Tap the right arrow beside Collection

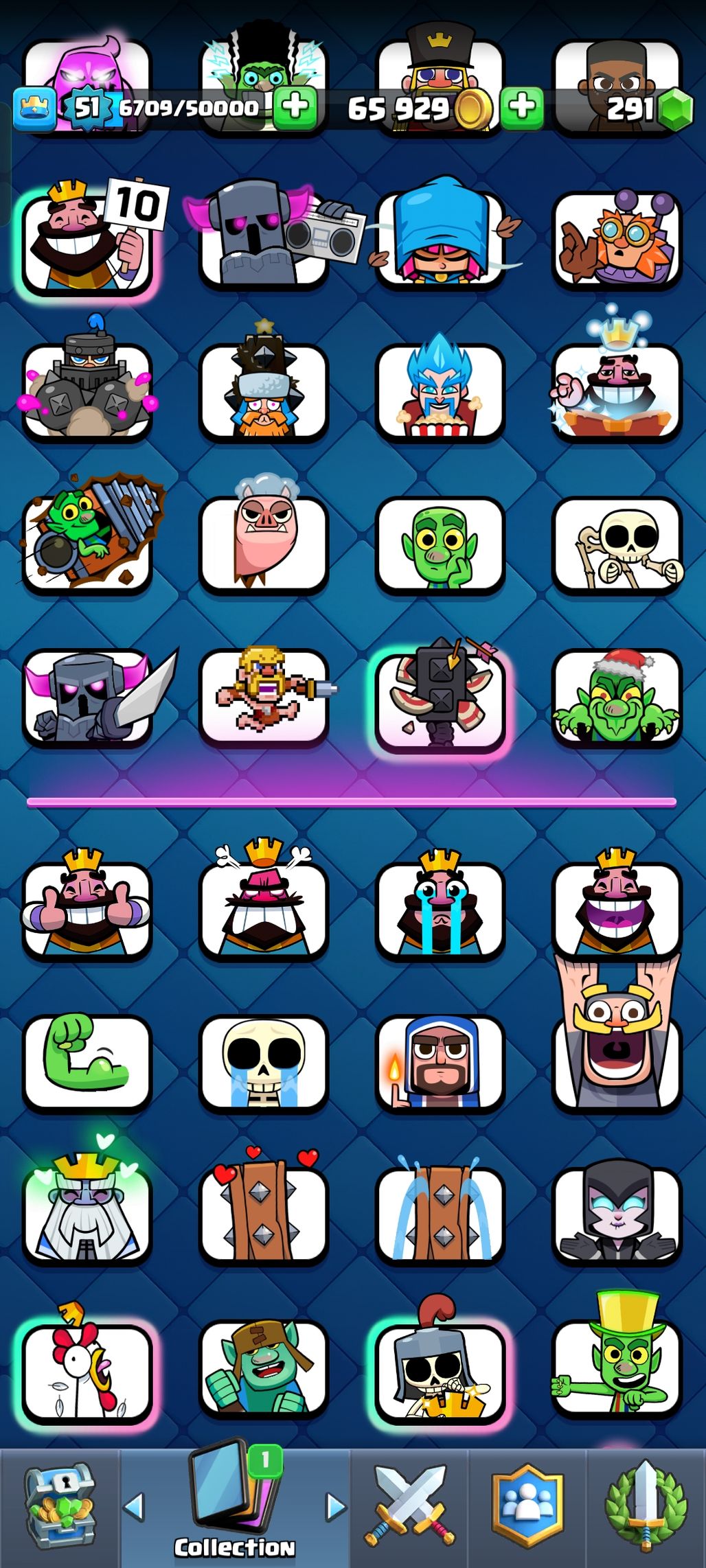pos(336,1507)
